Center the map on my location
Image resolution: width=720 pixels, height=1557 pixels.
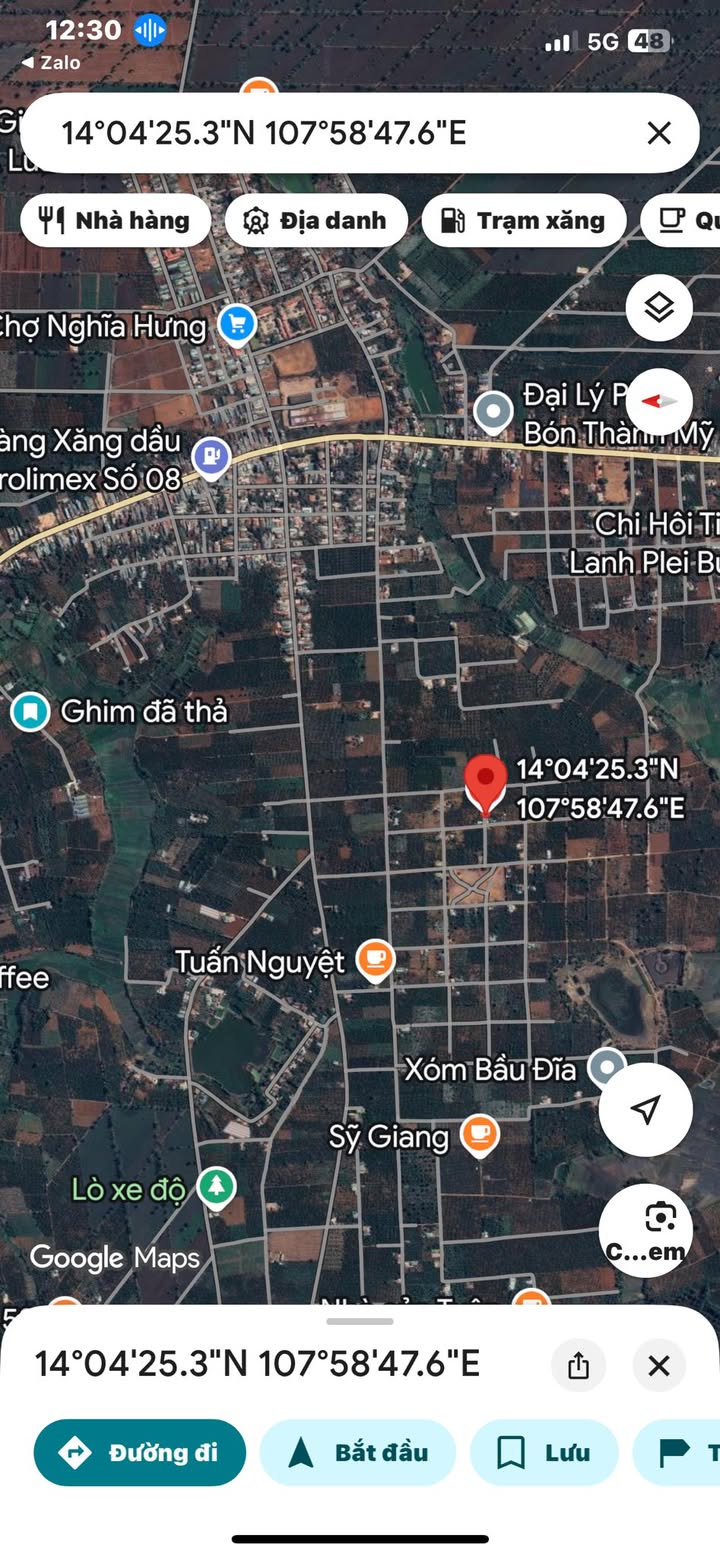(646, 1109)
